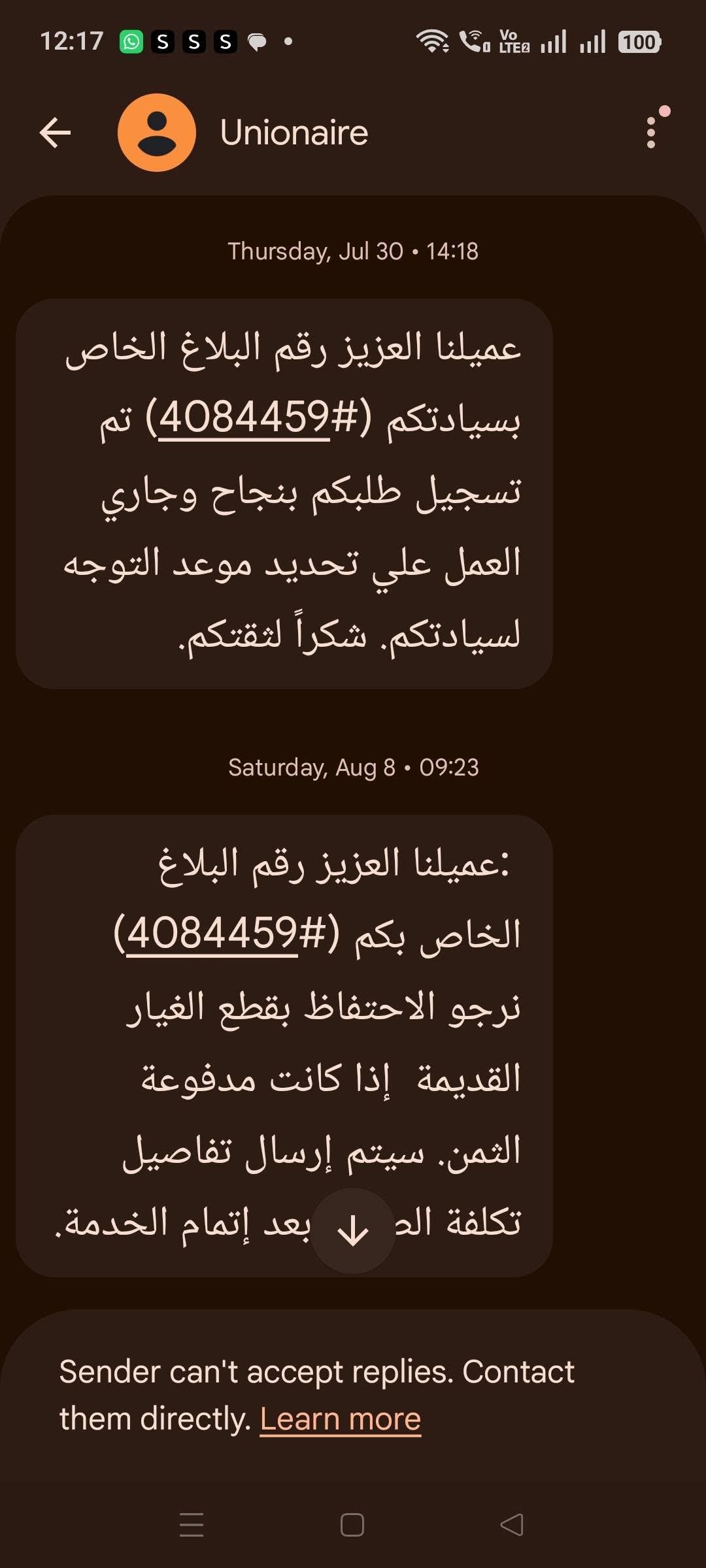
Task: Open Unionaire conversation details from the title
Action: click(294, 133)
